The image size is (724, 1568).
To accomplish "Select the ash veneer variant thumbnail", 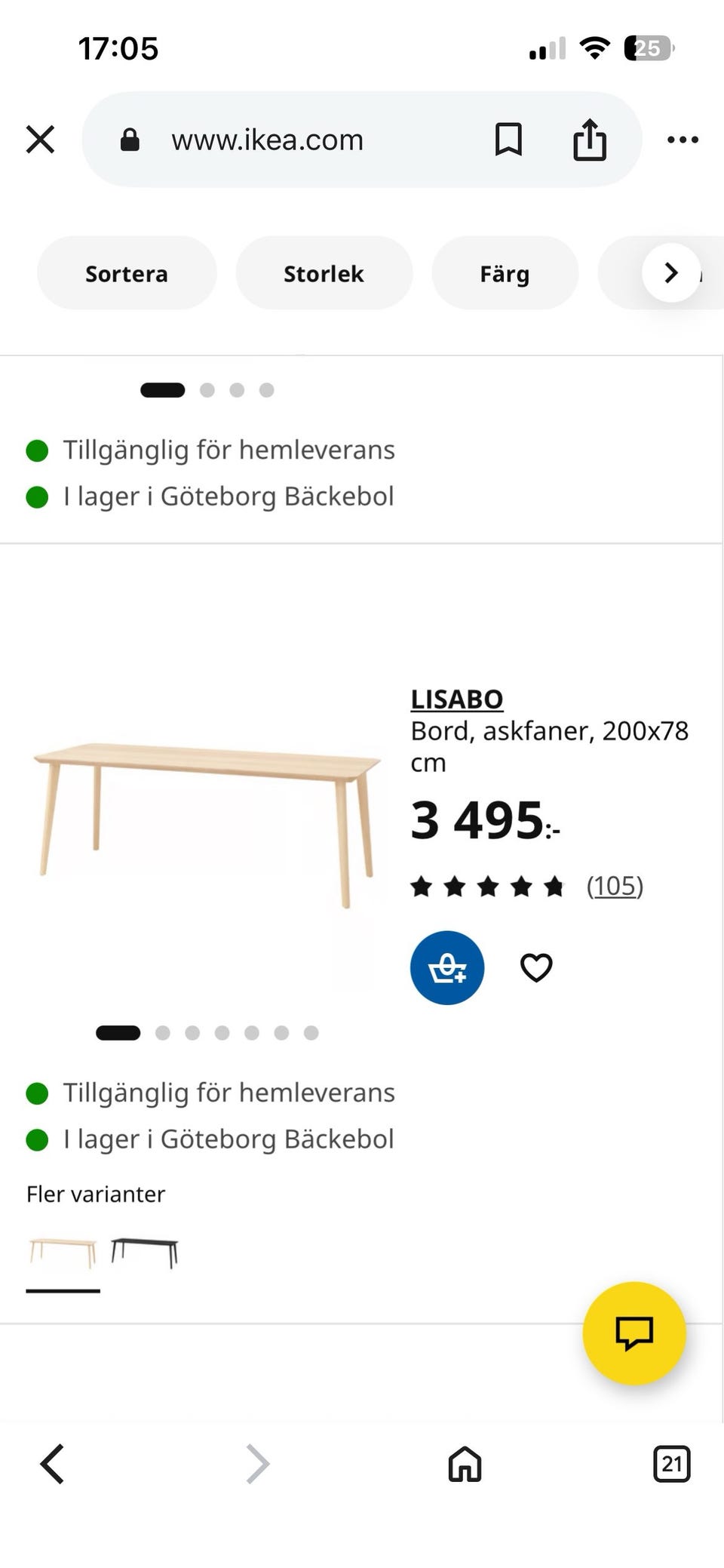I will (x=63, y=1251).
